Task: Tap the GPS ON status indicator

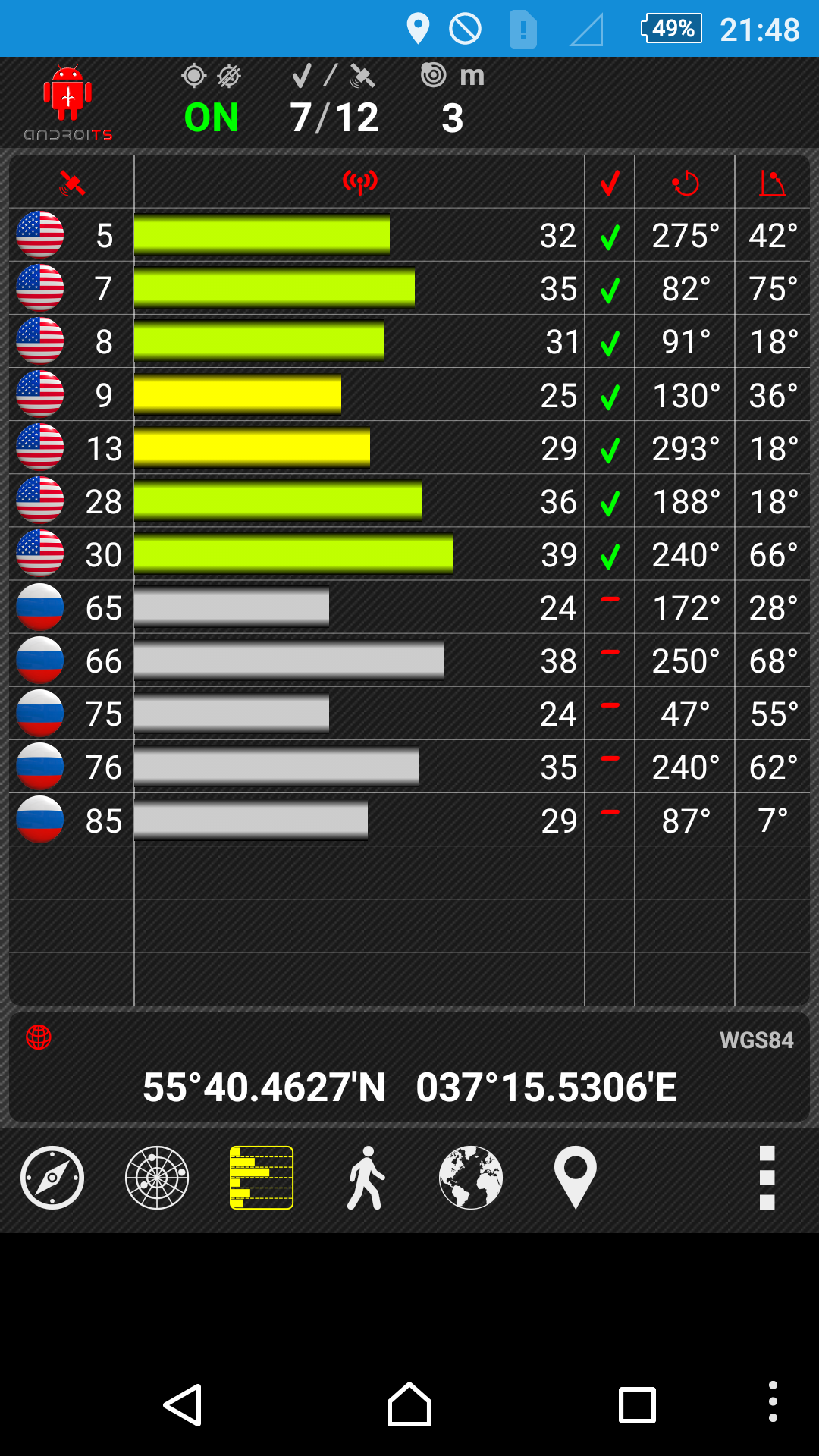Action: [x=212, y=118]
